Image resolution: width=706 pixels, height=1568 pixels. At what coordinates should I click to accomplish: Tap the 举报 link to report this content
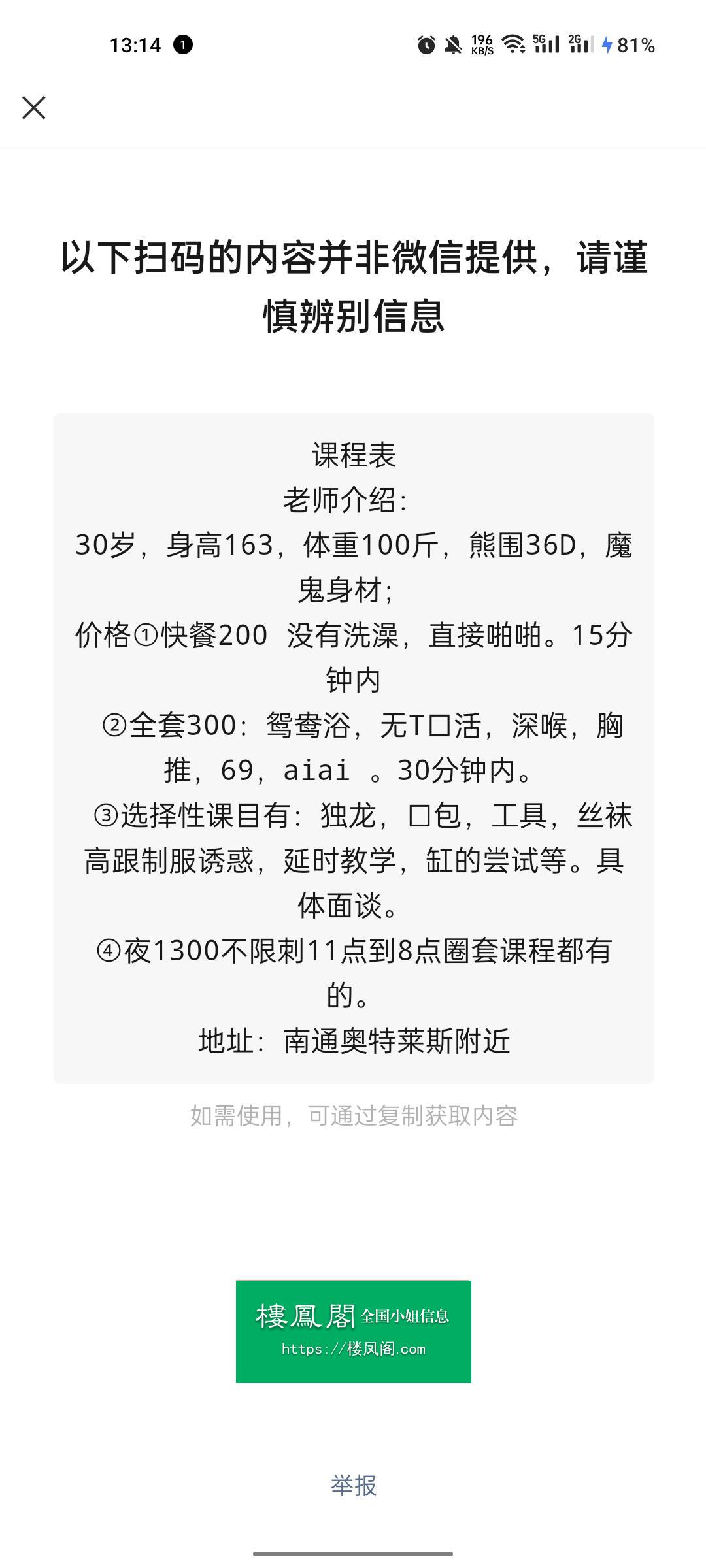click(x=354, y=1485)
